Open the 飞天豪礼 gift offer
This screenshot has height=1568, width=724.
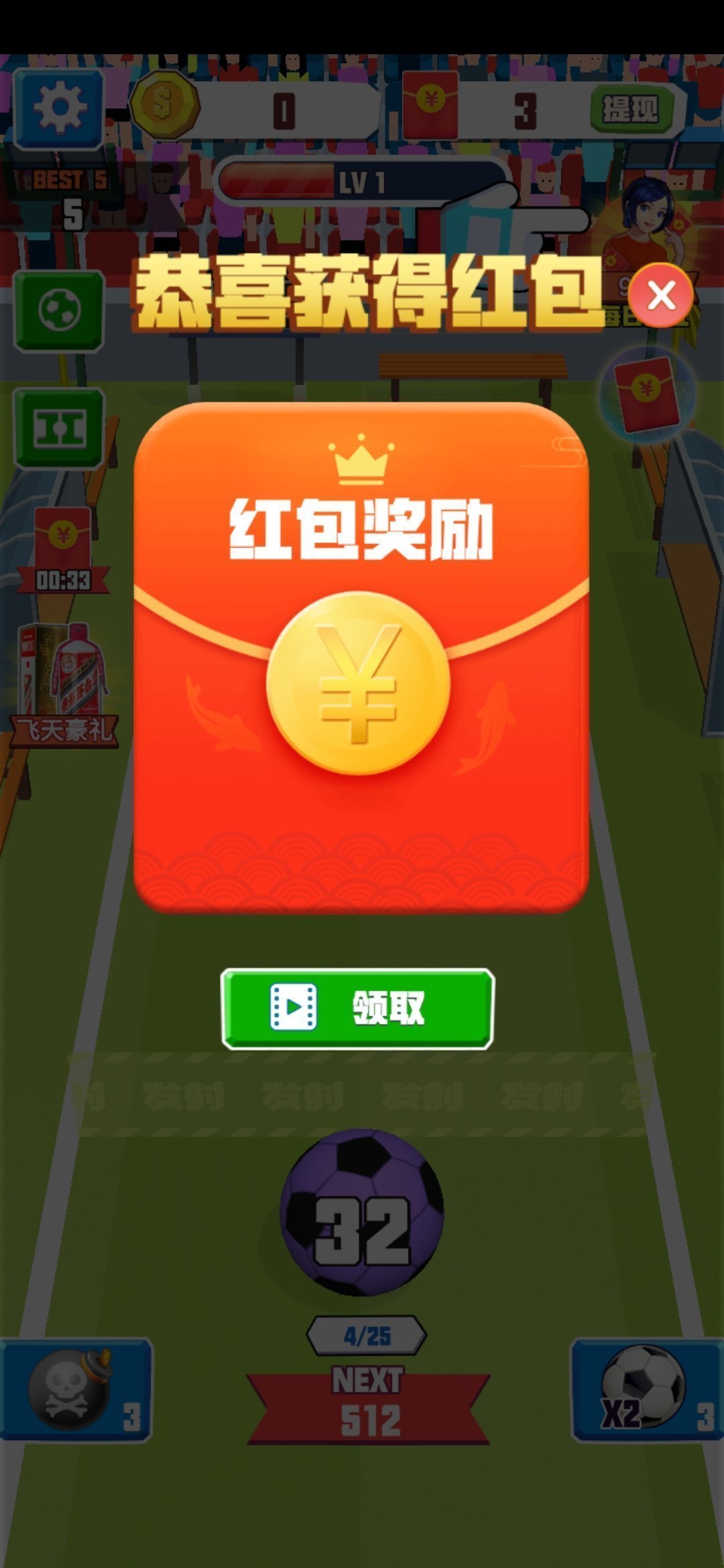64,685
